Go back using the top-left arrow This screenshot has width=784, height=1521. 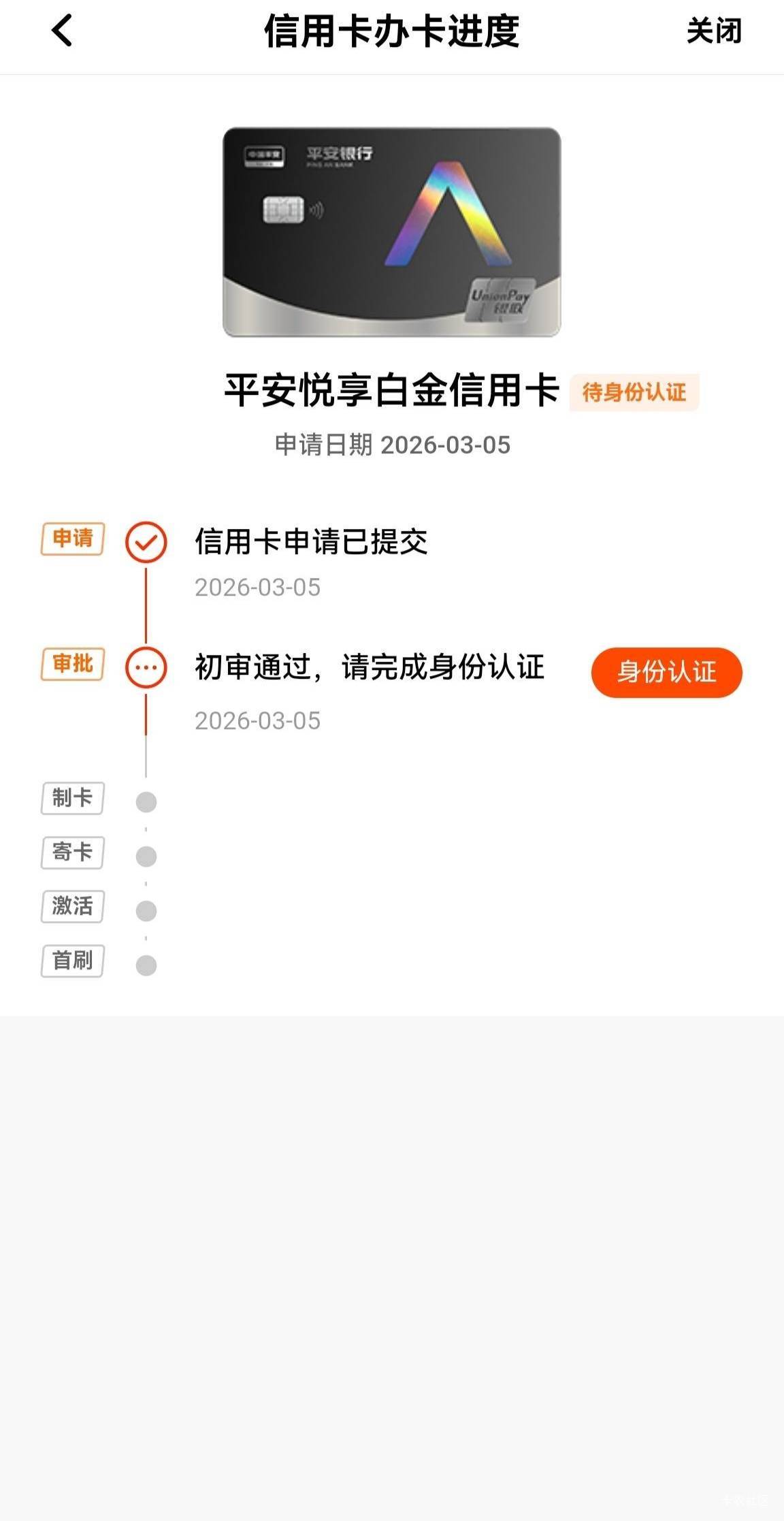tap(62, 31)
